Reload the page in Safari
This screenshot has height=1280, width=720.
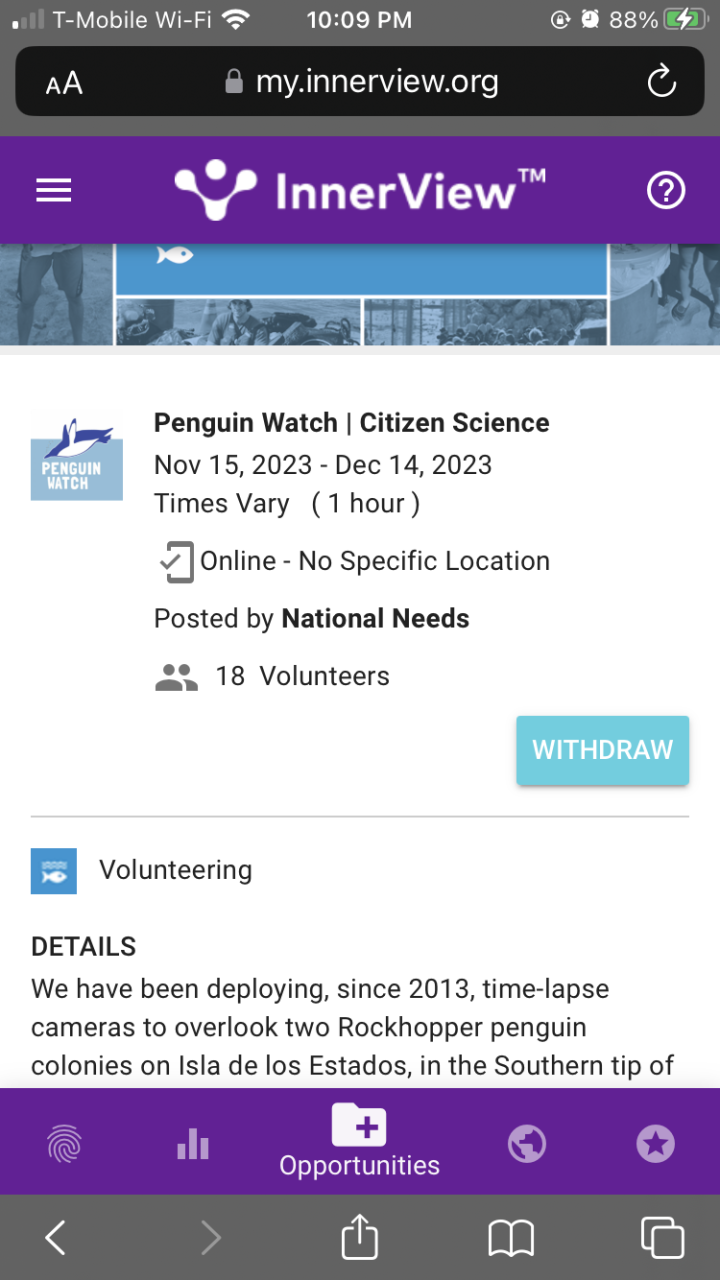tap(662, 82)
